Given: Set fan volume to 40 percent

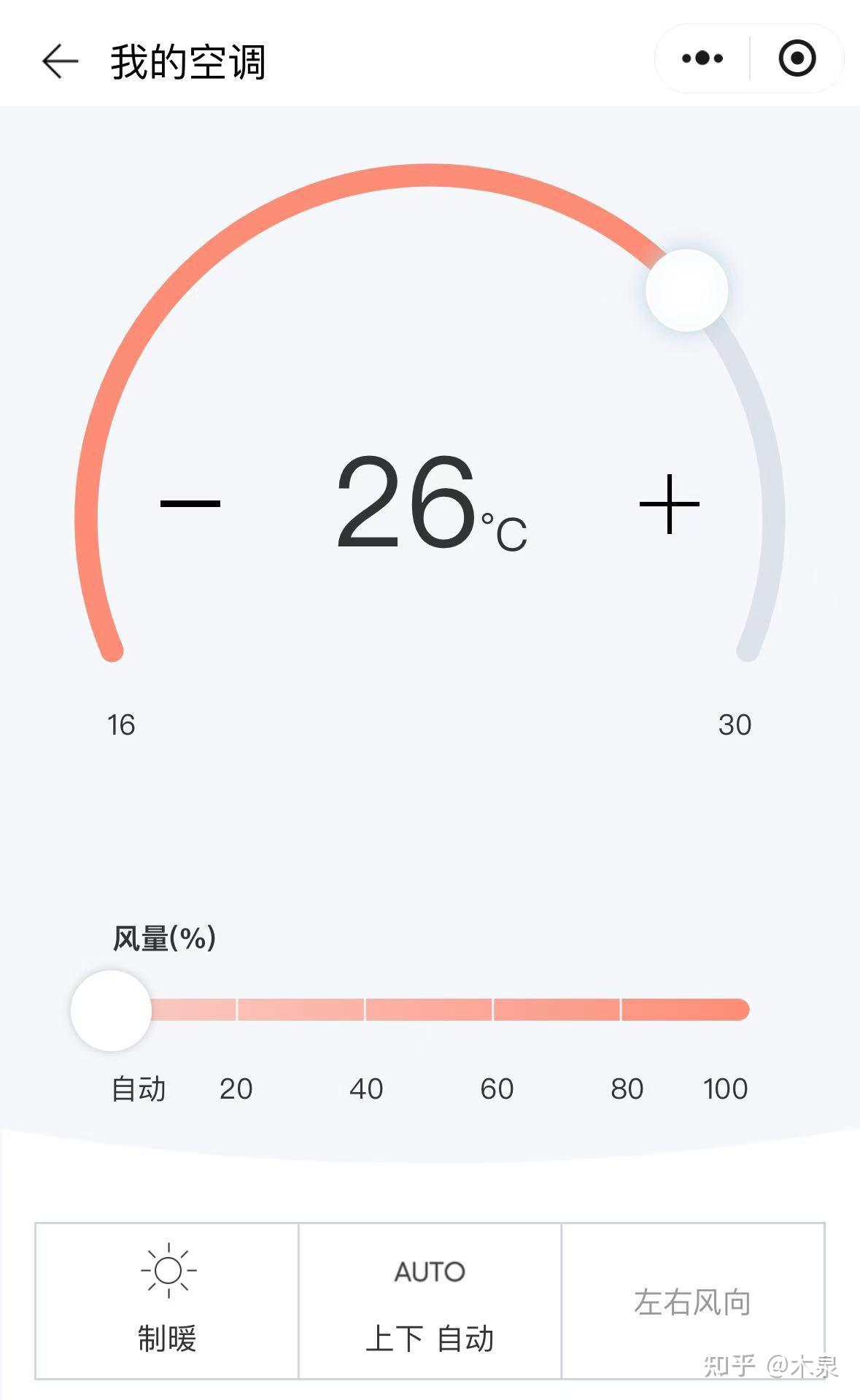Looking at the screenshot, I should 365,1010.
